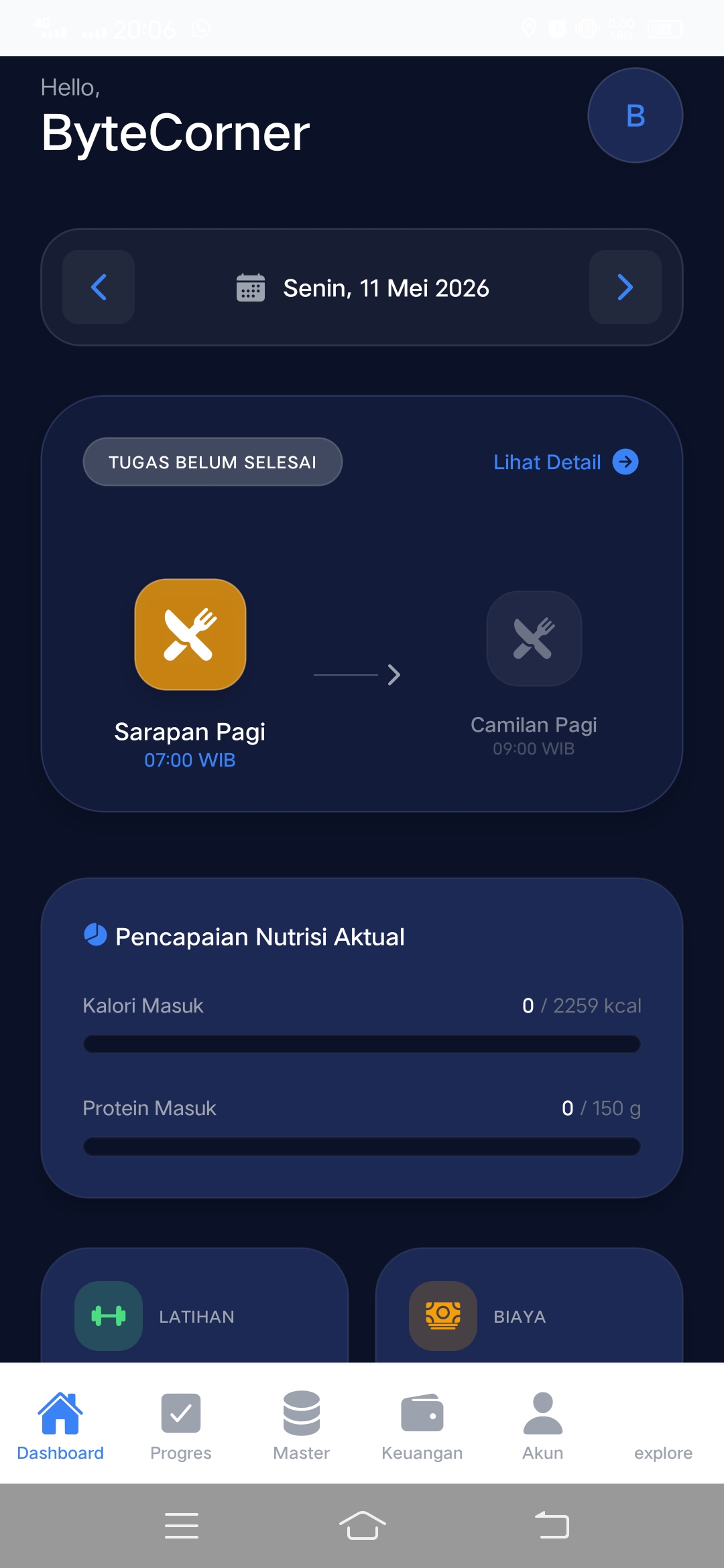Tap the system back button
The image size is (724, 1568).
(552, 1526)
